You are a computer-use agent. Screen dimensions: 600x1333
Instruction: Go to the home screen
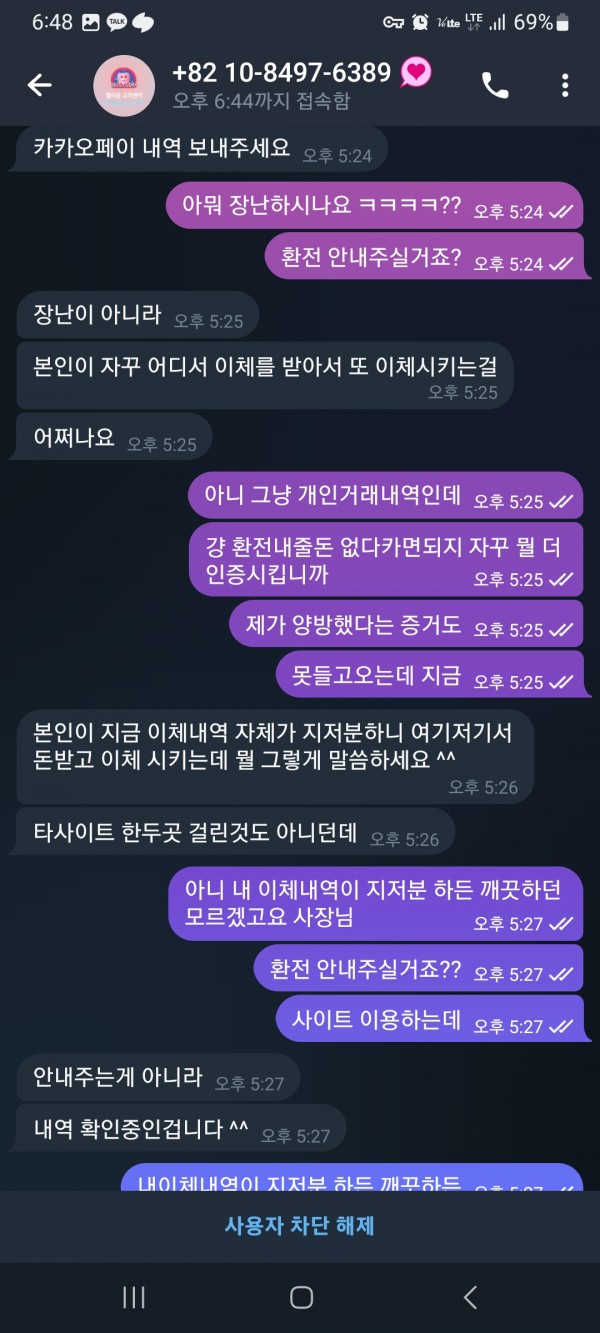pyautogui.click(x=301, y=1297)
